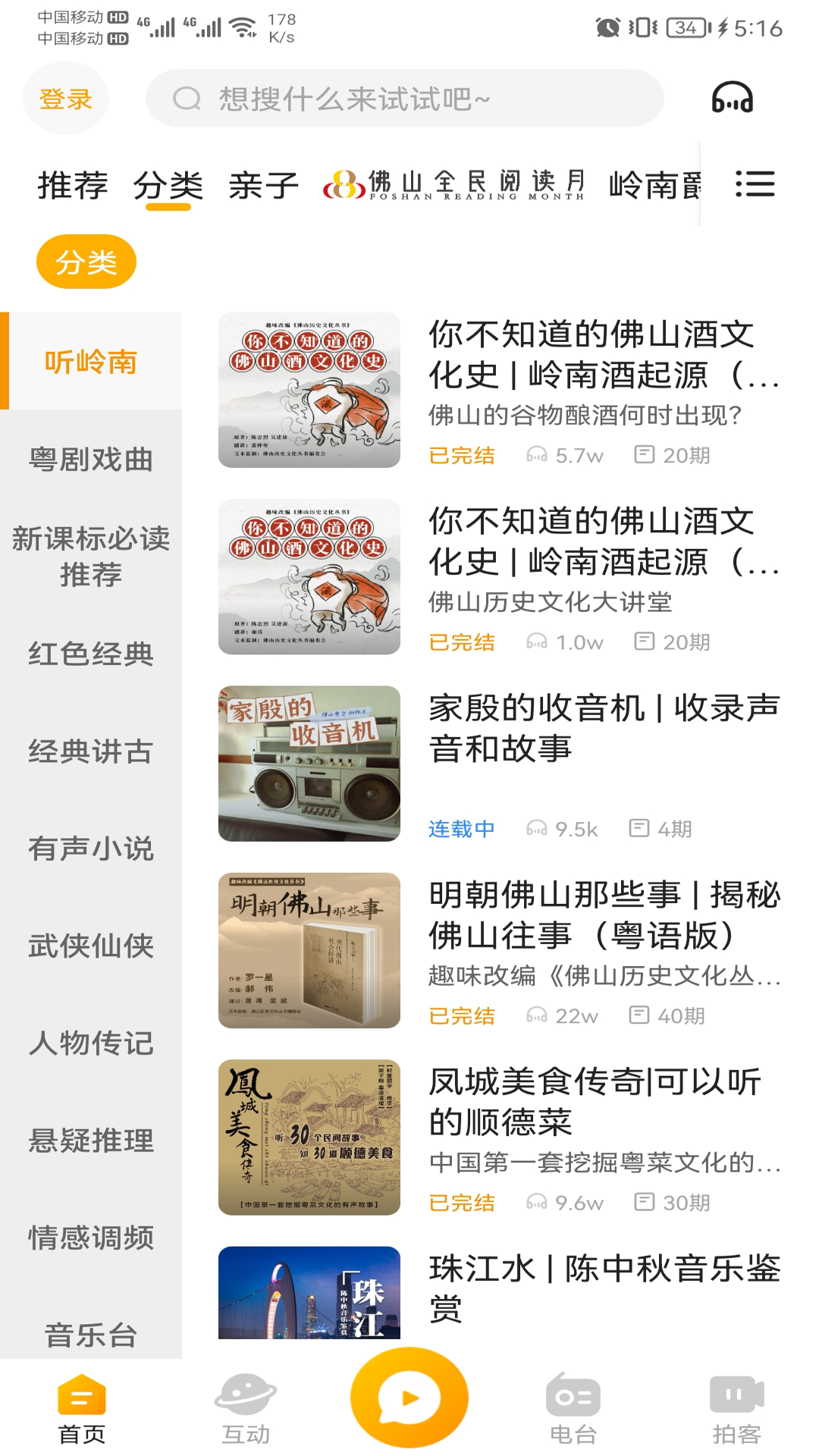Click the 佛山全民阅读月 logo tab

pyautogui.click(x=453, y=184)
